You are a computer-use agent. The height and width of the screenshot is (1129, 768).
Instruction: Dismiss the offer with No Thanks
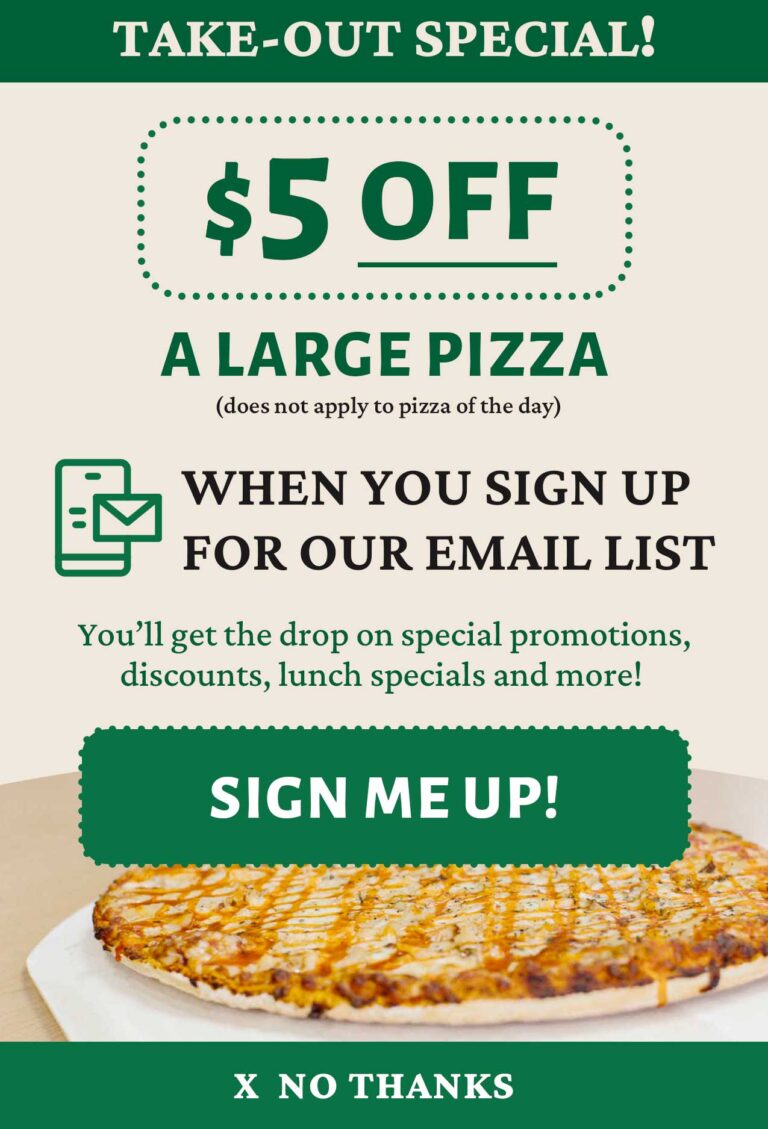pos(374,1086)
